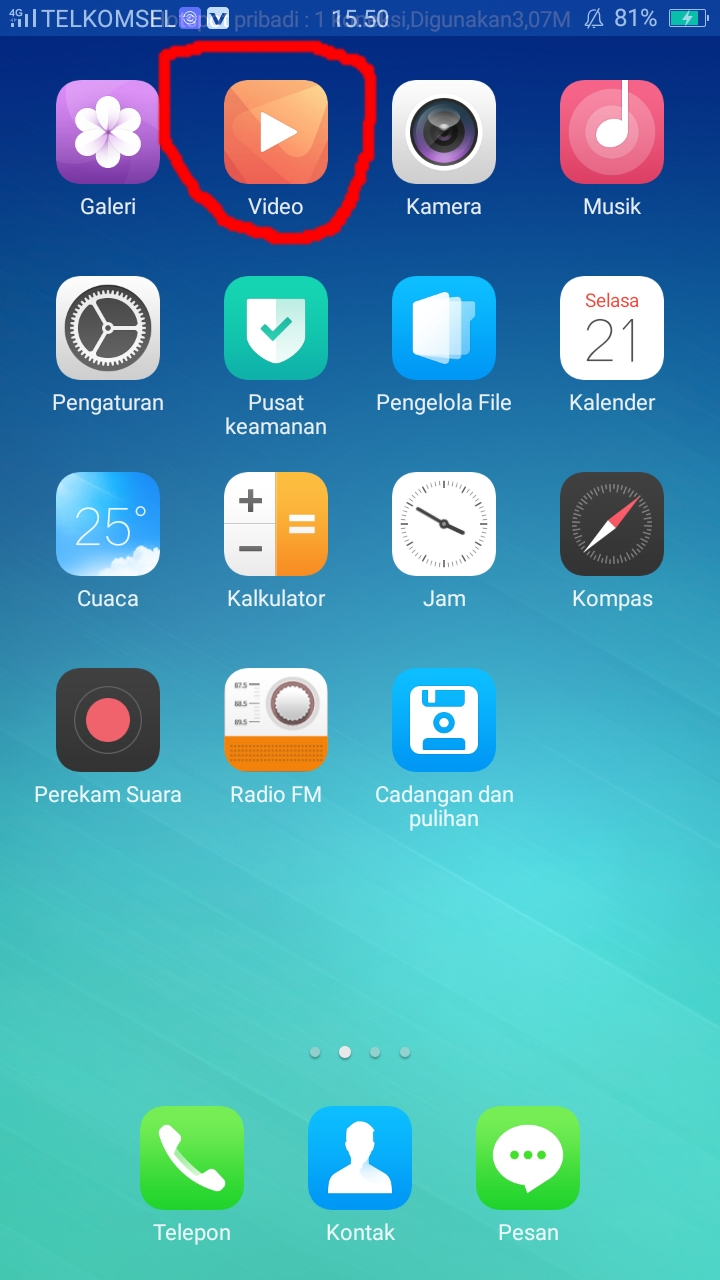This screenshot has width=720, height=1280.
Task: Open Pesan messages
Action: (528, 1158)
